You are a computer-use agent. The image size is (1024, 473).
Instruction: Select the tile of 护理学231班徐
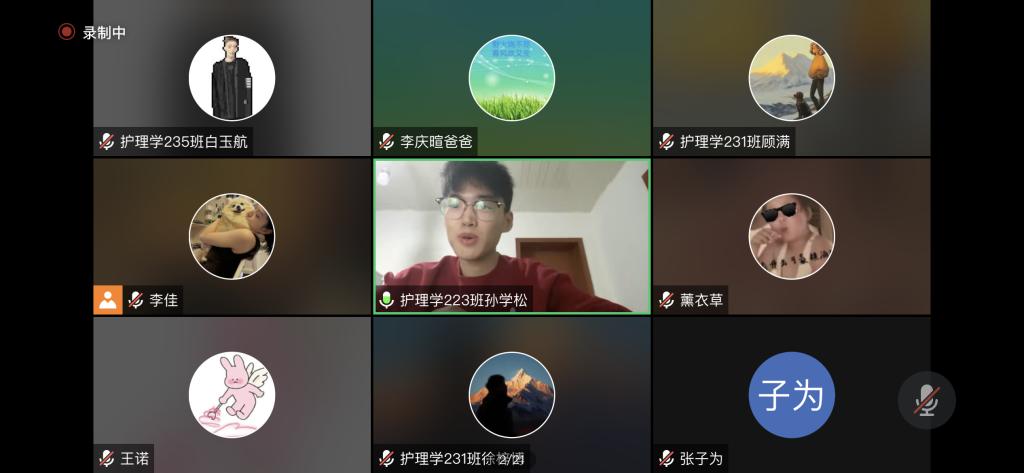coord(511,395)
